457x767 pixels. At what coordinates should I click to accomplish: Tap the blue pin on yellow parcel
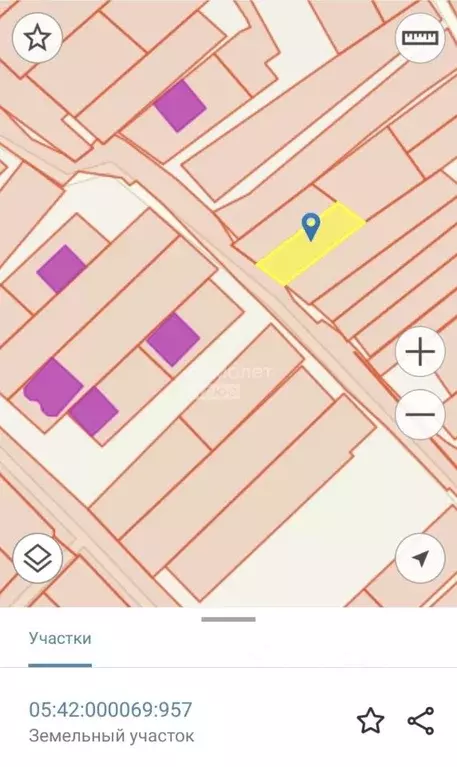click(311, 227)
